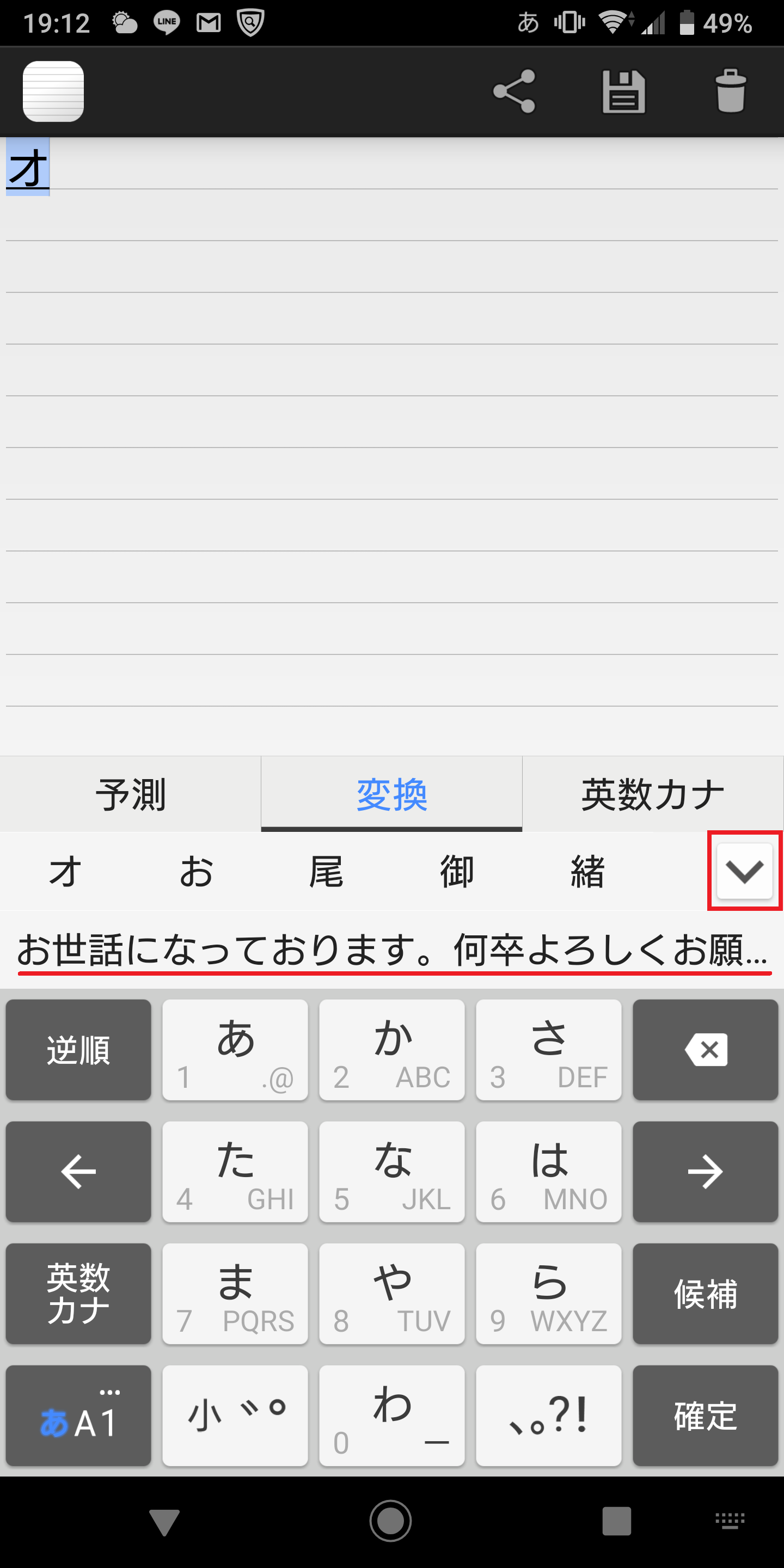Image resolution: width=784 pixels, height=1568 pixels.
Task: Select the kanji candidate 緒
Action: coord(587,871)
